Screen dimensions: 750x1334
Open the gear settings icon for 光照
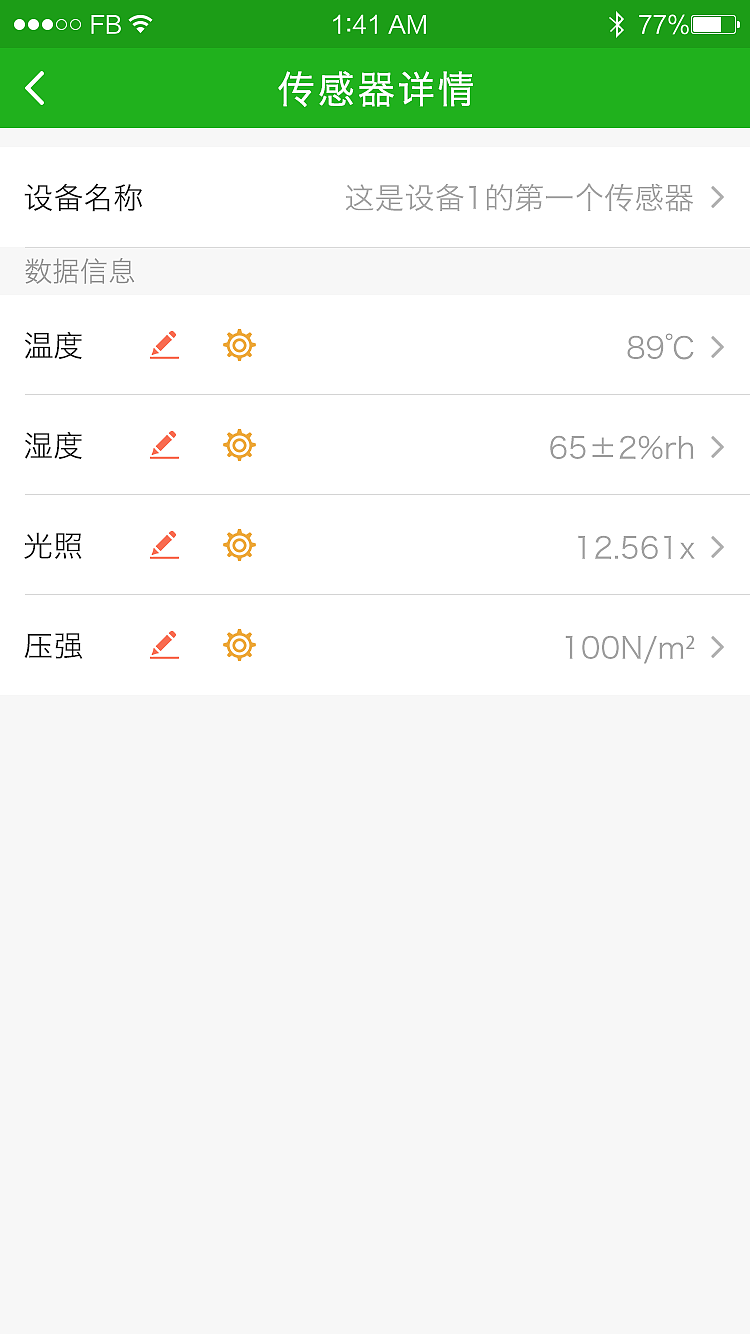(x=239, y=546)
